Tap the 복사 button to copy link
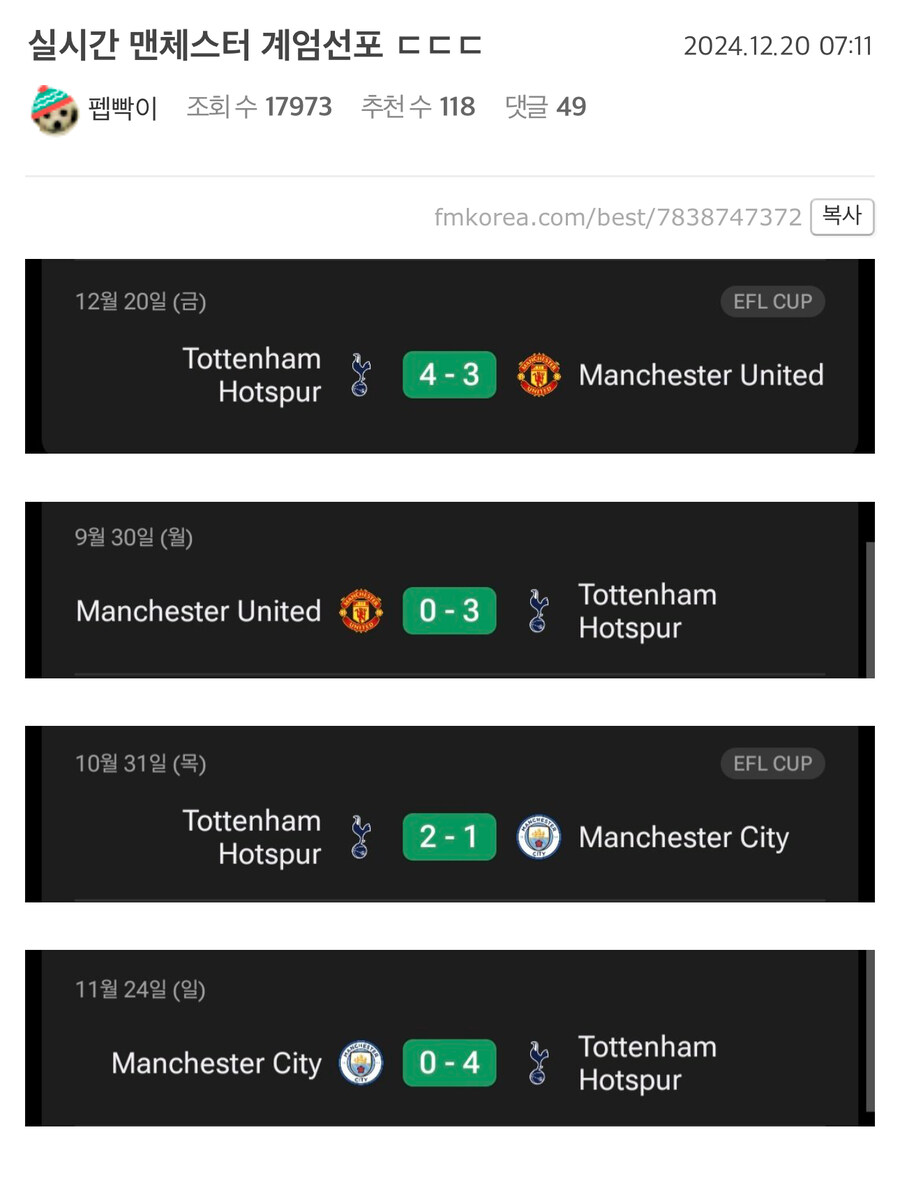The height and width of the screenshot is (1183, 900). pyautogui.click(x=841, y=217)
